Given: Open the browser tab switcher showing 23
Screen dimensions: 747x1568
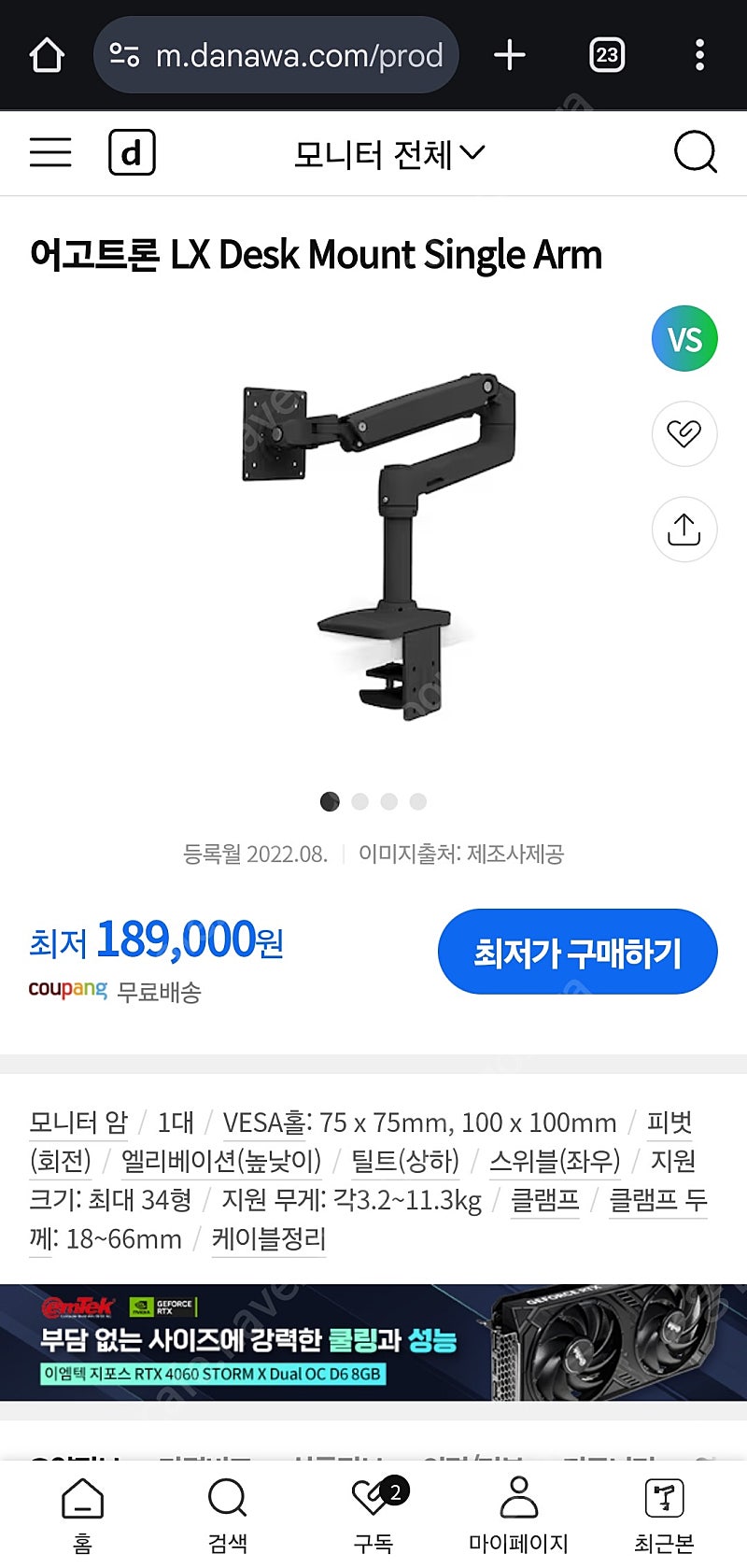Looking at the screenshot, I should pyautogui.click(x=606, y=55).
